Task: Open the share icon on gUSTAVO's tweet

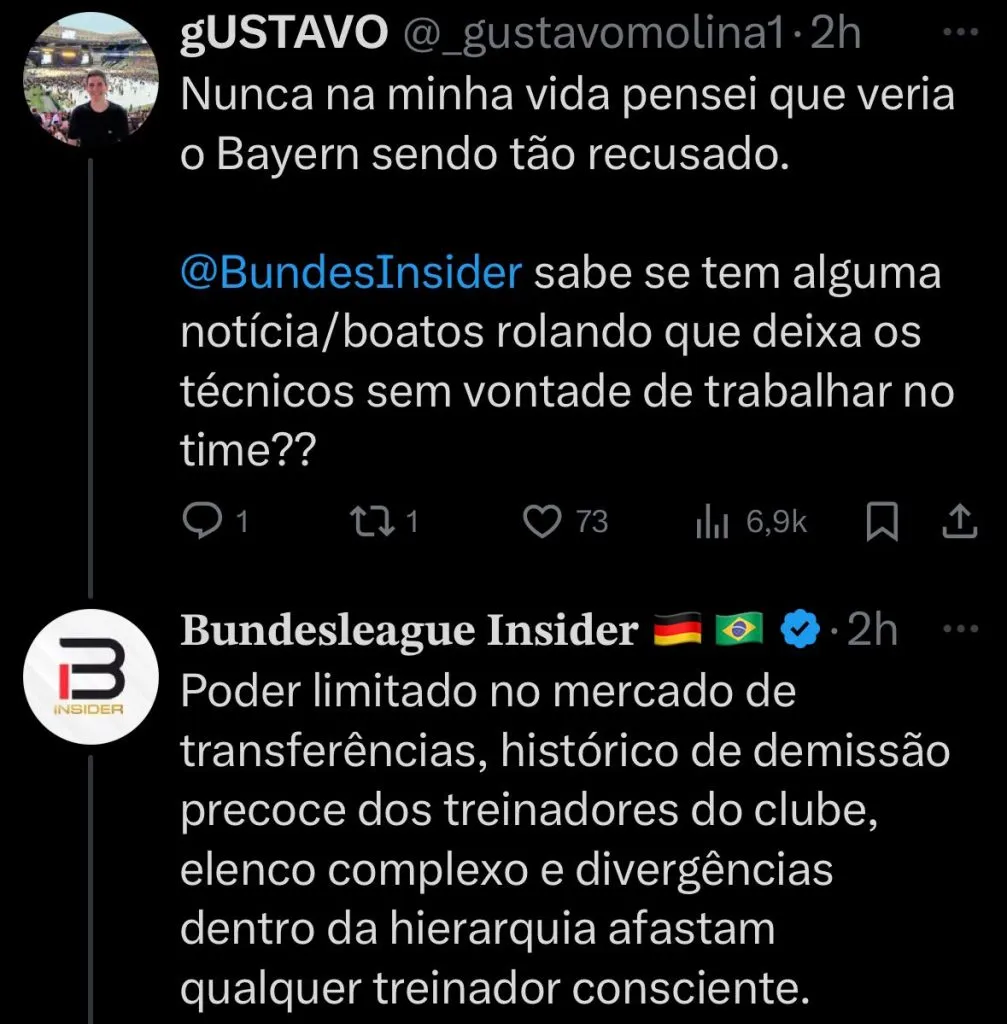Action: (960, 520)
